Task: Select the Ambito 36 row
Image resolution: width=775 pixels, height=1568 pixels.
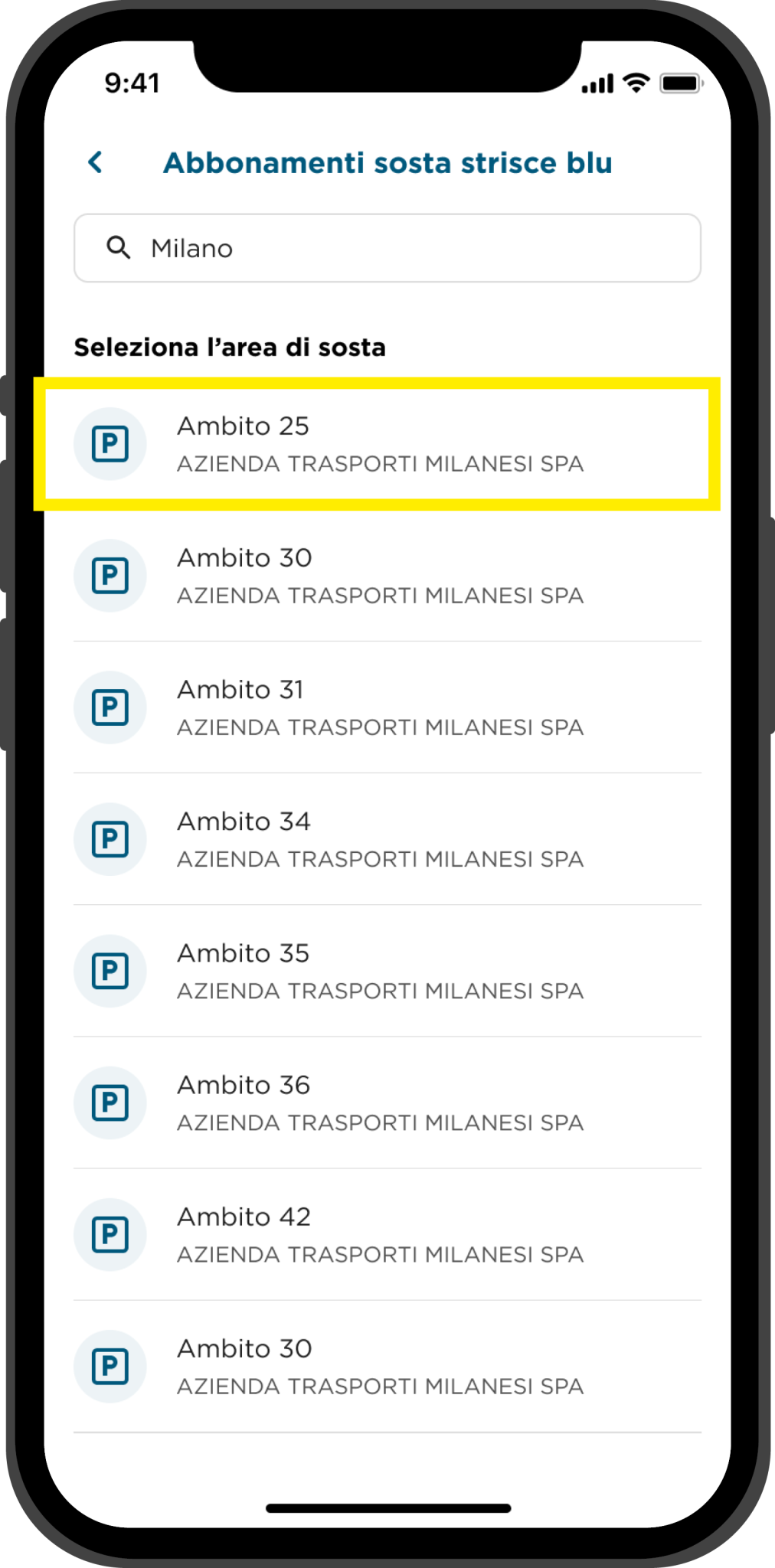Action: tap(387, 1102)
